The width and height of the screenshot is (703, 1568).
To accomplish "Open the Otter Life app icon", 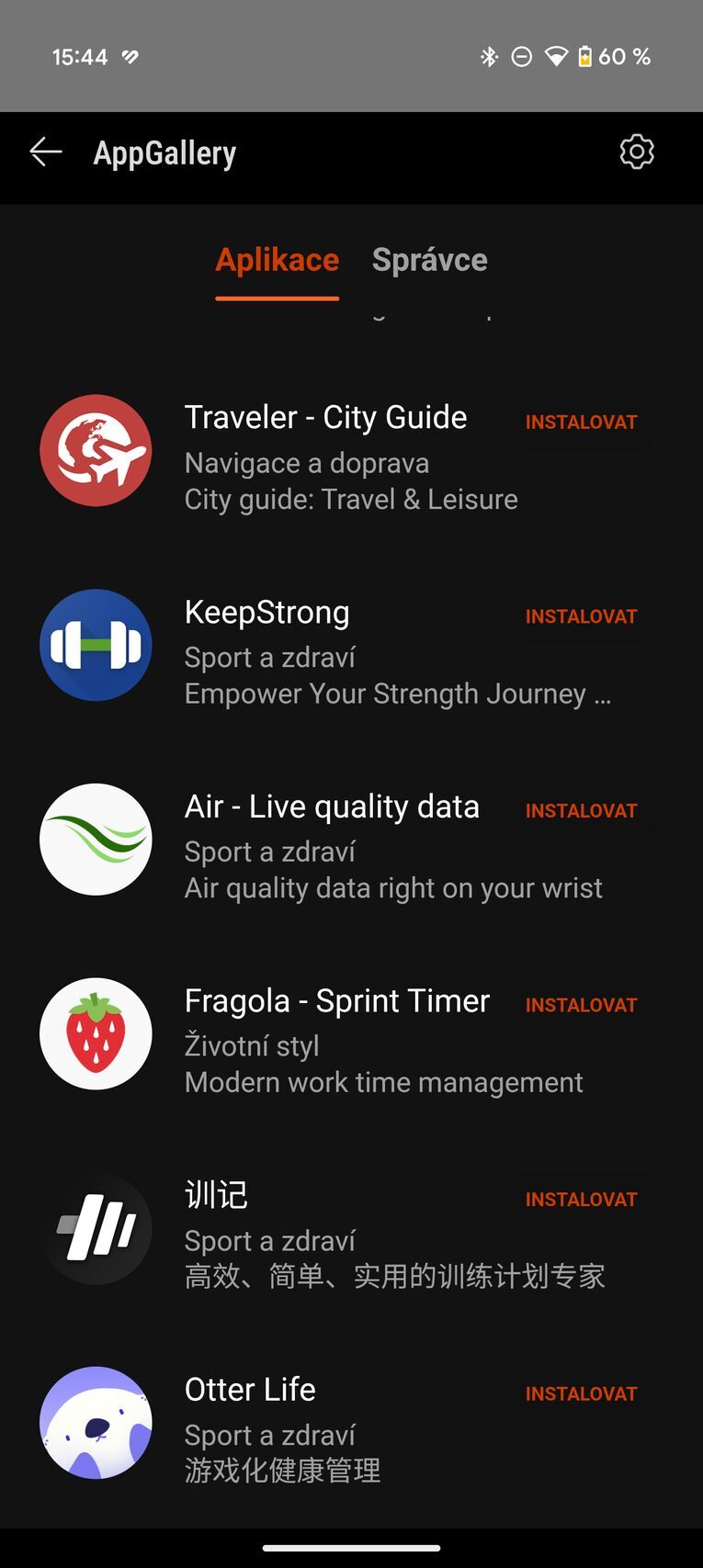I will coord(96,1422).
